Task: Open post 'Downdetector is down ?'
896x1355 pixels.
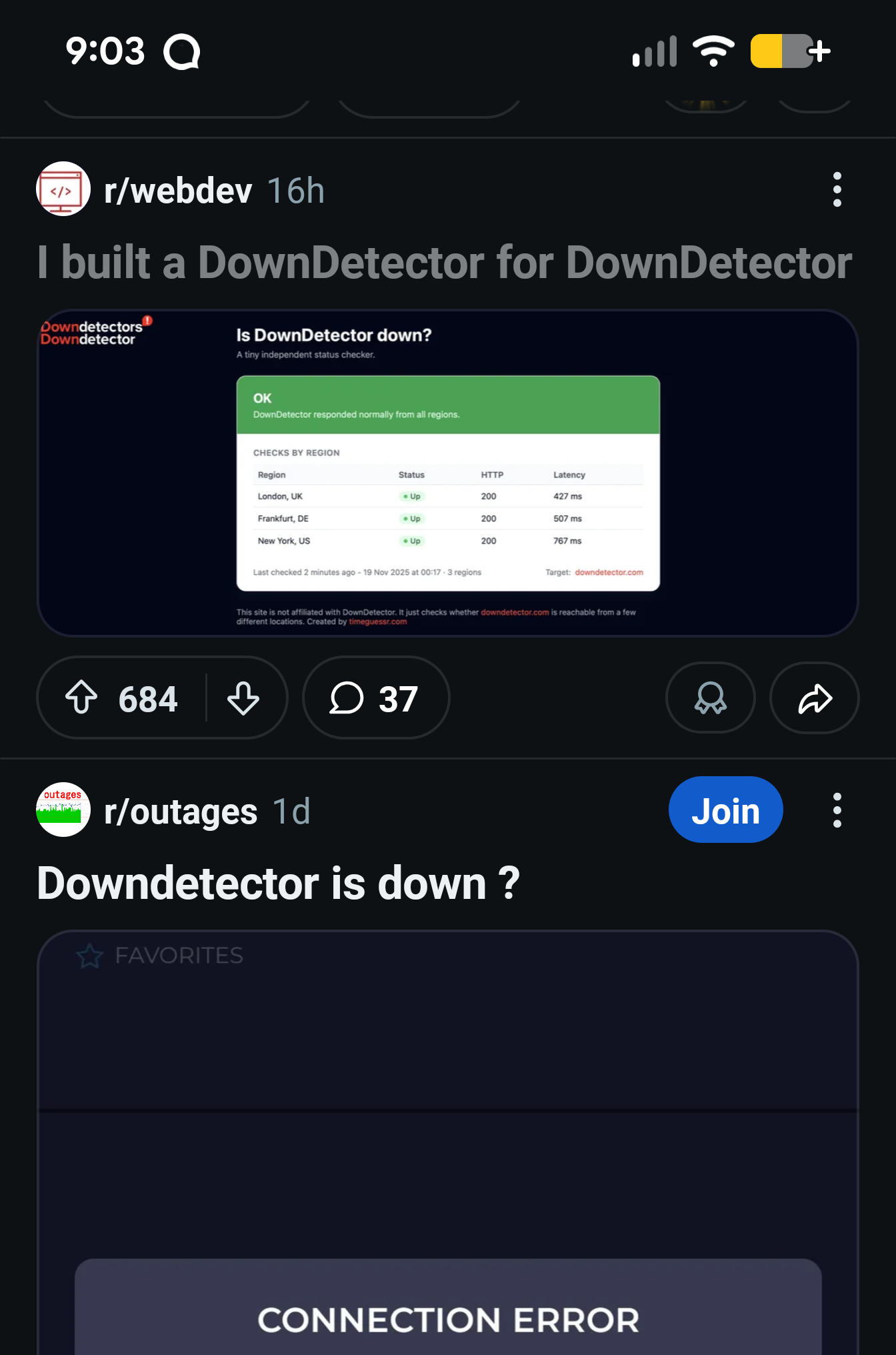Action: [x=279, y=884]
